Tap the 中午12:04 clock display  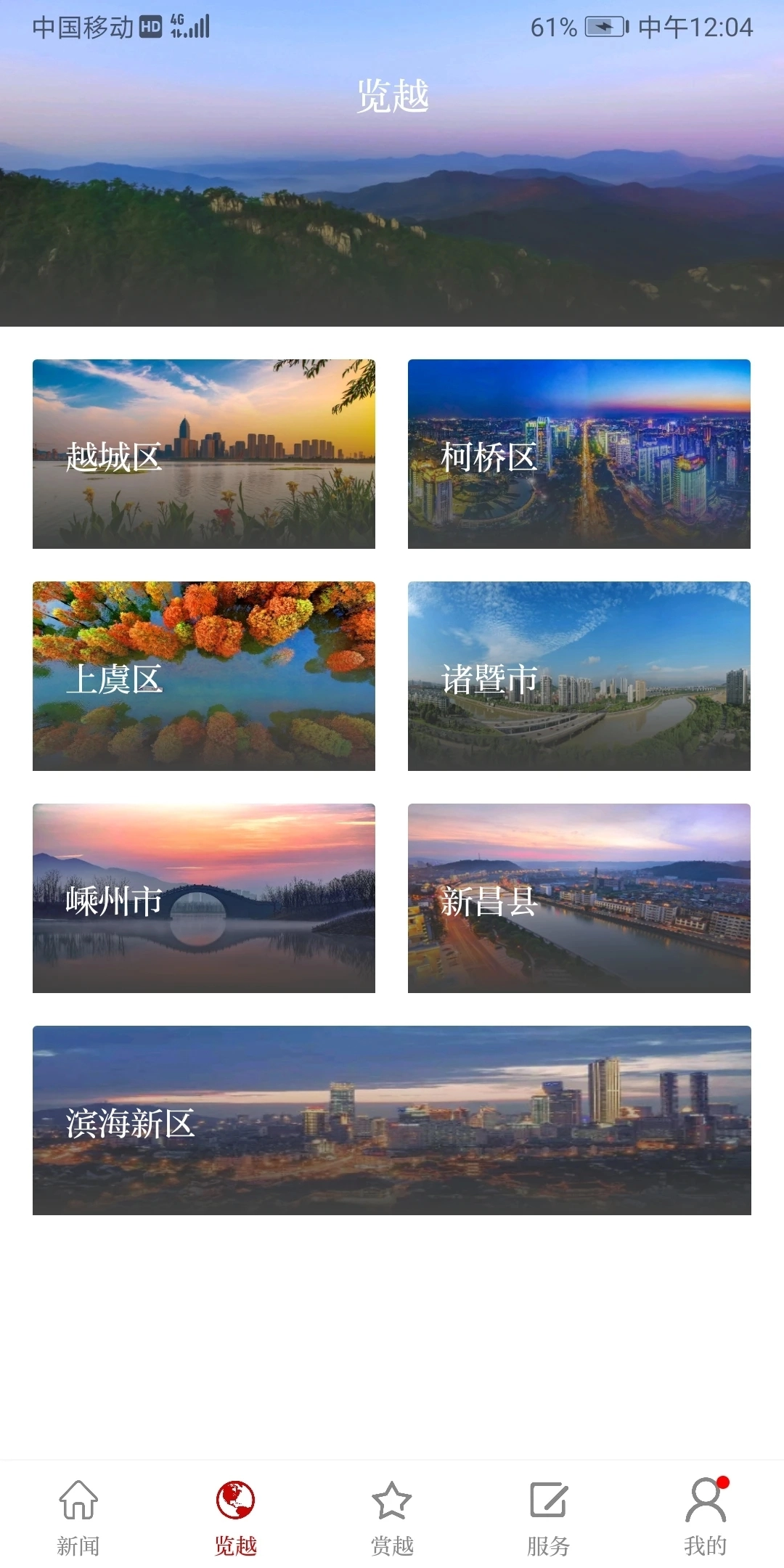(x=693, y=28)
